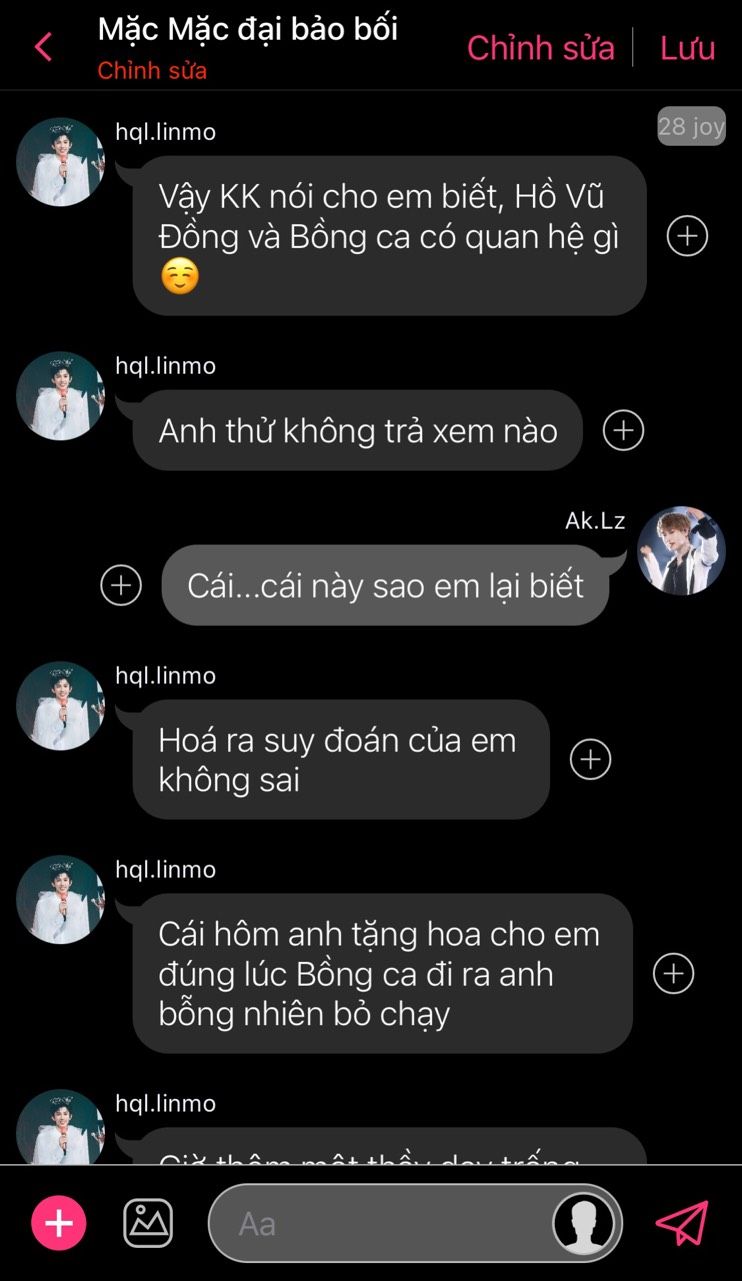Go back using the pink arrow
This screenshot has width=742, height=1281.
click(43, 47)
